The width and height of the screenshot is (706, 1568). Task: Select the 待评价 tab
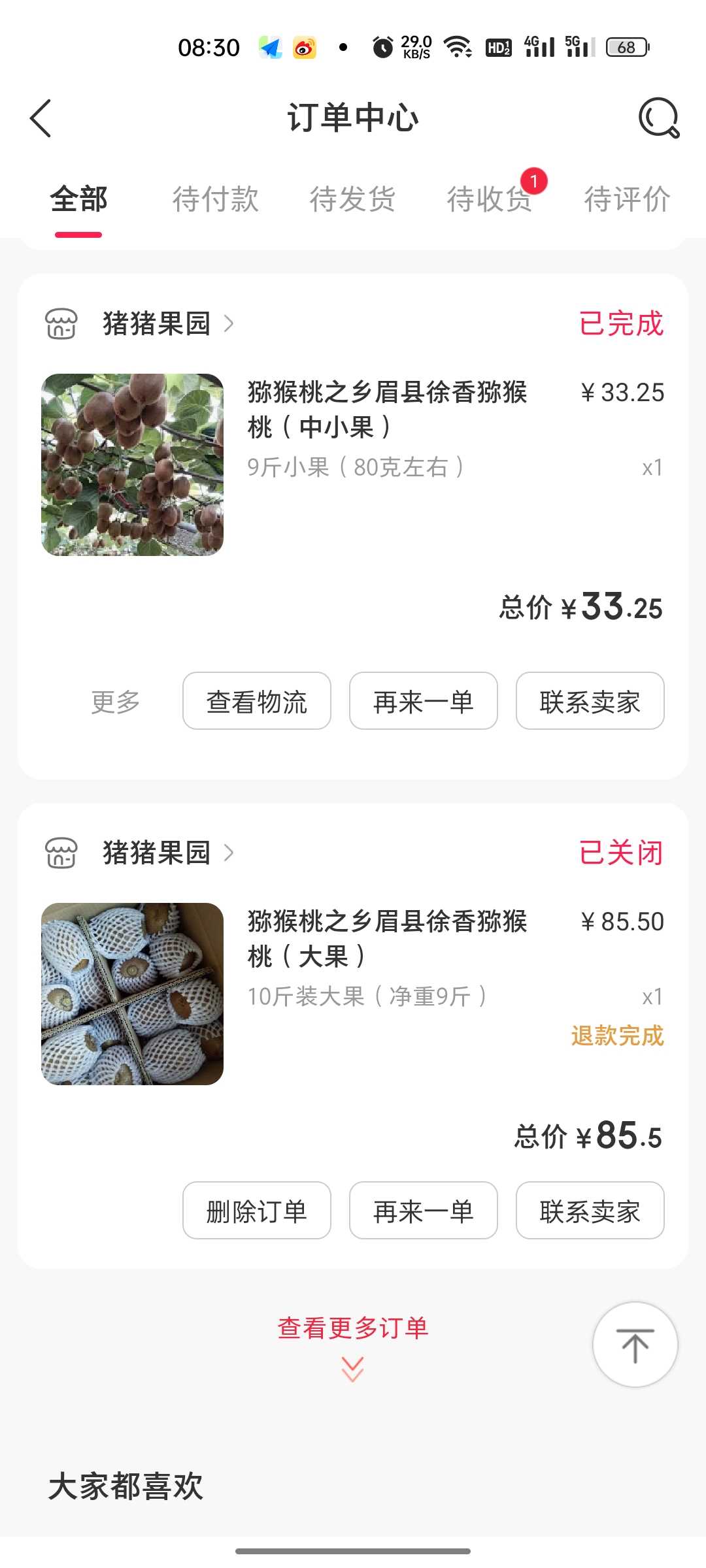click(x=627, y=199)
